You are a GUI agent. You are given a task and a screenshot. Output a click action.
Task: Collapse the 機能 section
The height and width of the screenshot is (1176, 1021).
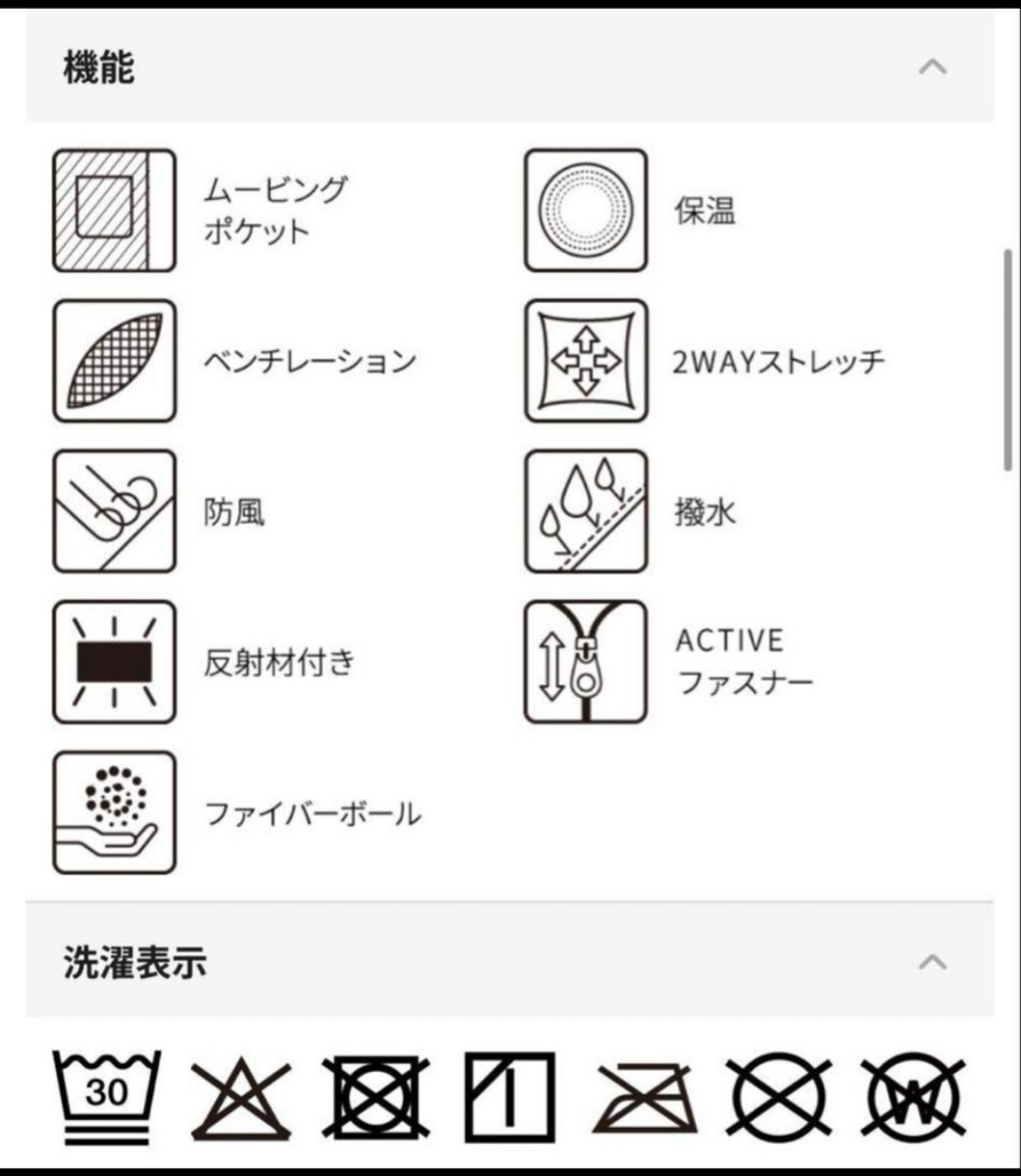[x=932, y=68]
